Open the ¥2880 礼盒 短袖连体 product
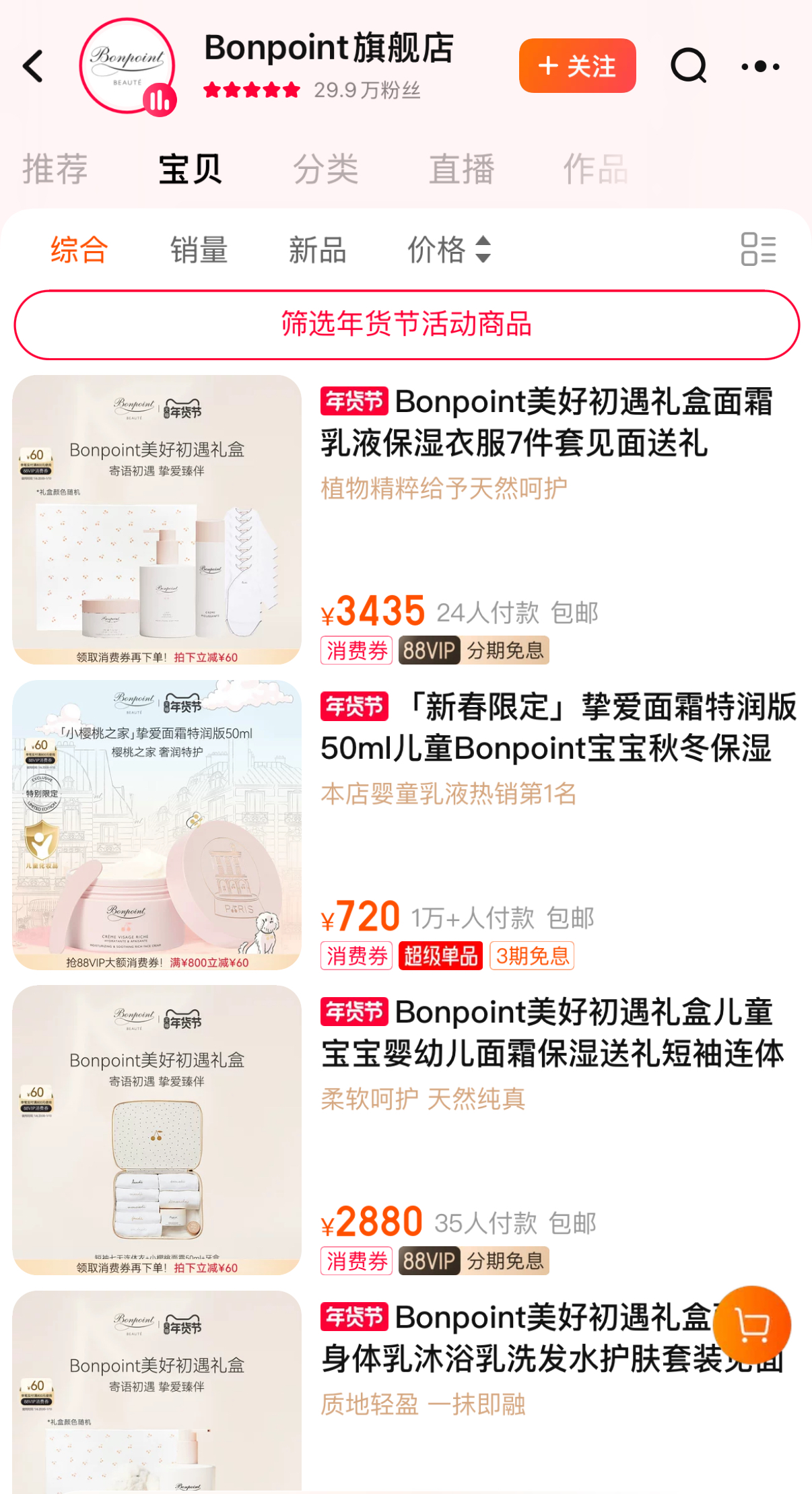812x1494 pixels. coord(552,1033)
